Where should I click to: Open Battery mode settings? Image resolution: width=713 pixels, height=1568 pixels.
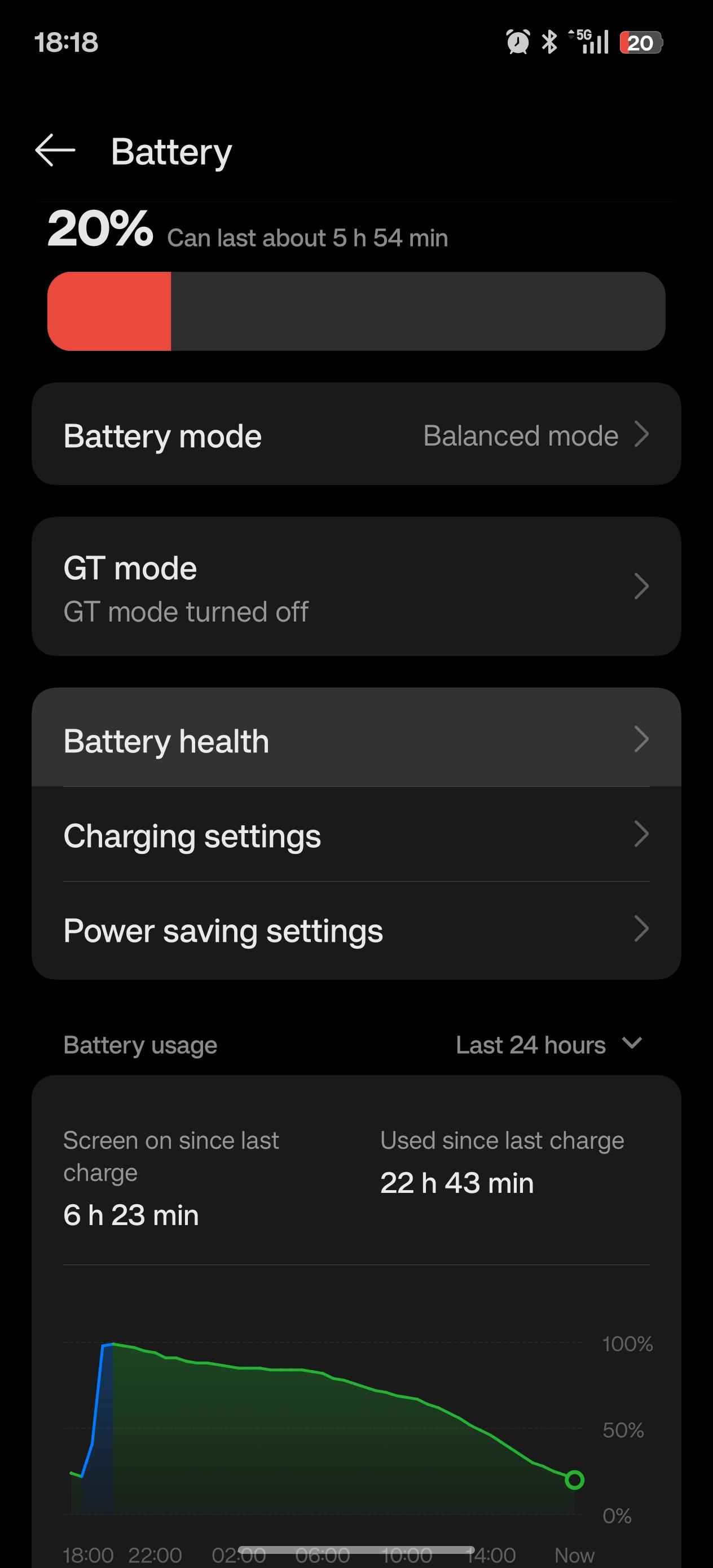coord(356,435)
